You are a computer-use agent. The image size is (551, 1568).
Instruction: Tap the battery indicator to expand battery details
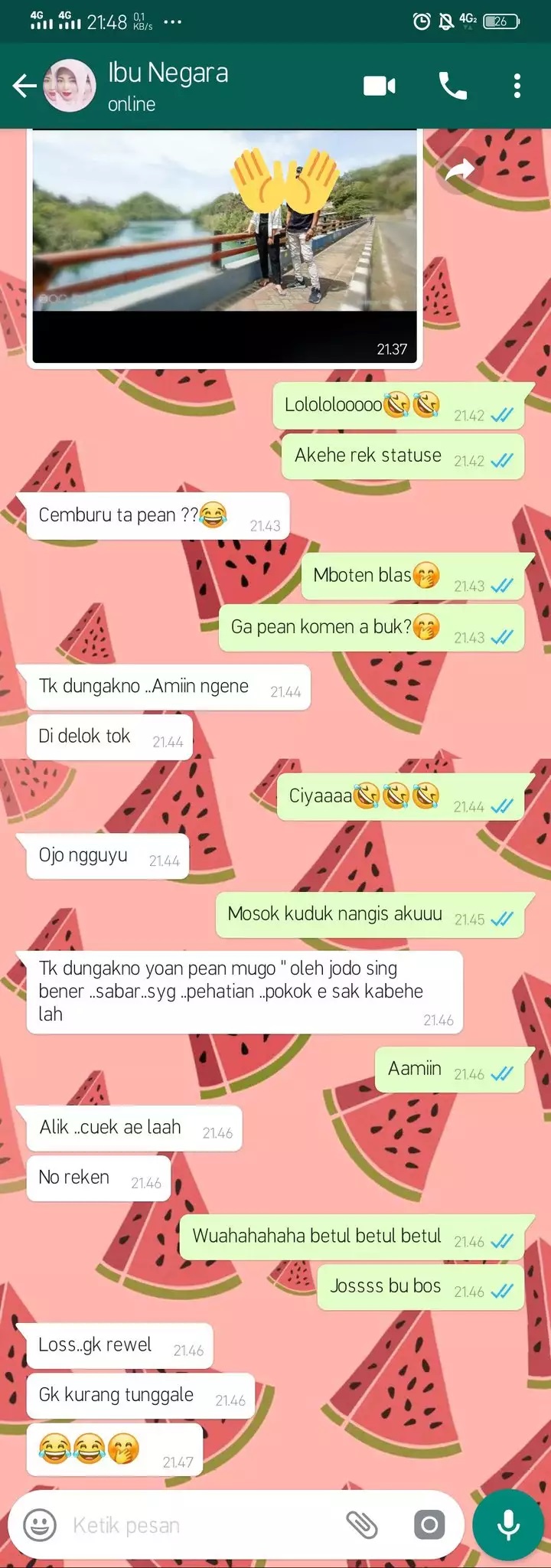502,21
